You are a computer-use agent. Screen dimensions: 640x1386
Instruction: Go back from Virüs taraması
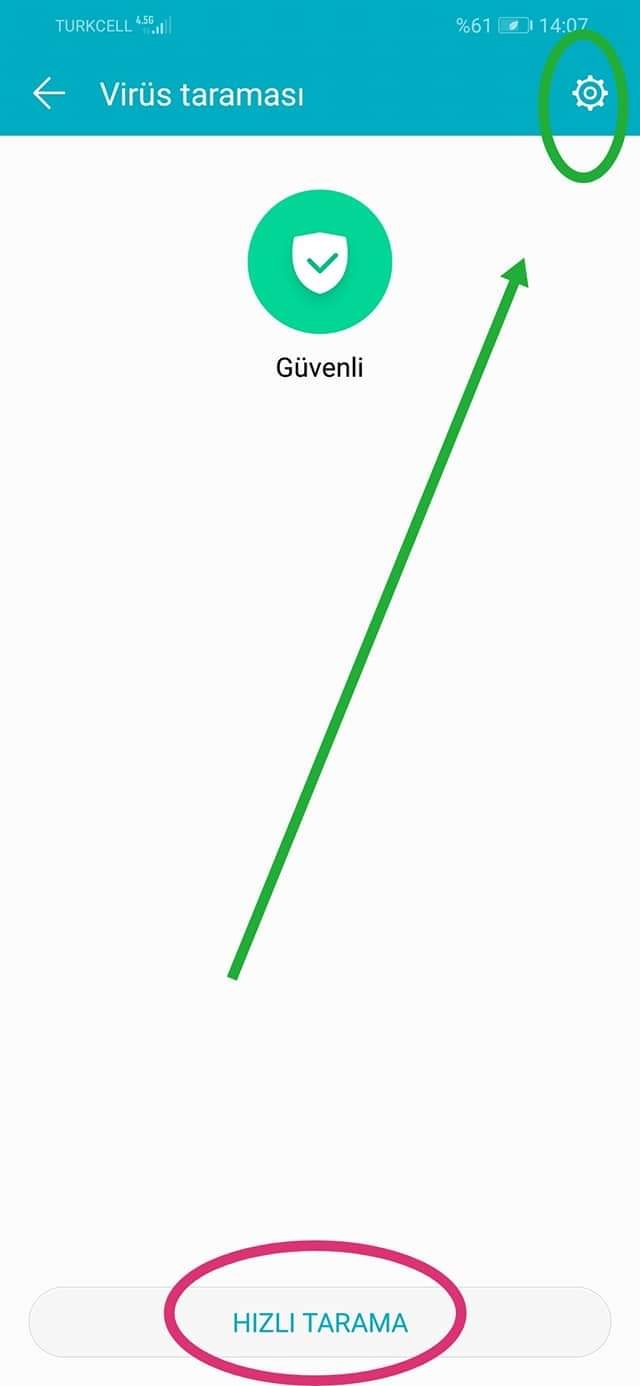pyautogui.click(x=48, y=94)
